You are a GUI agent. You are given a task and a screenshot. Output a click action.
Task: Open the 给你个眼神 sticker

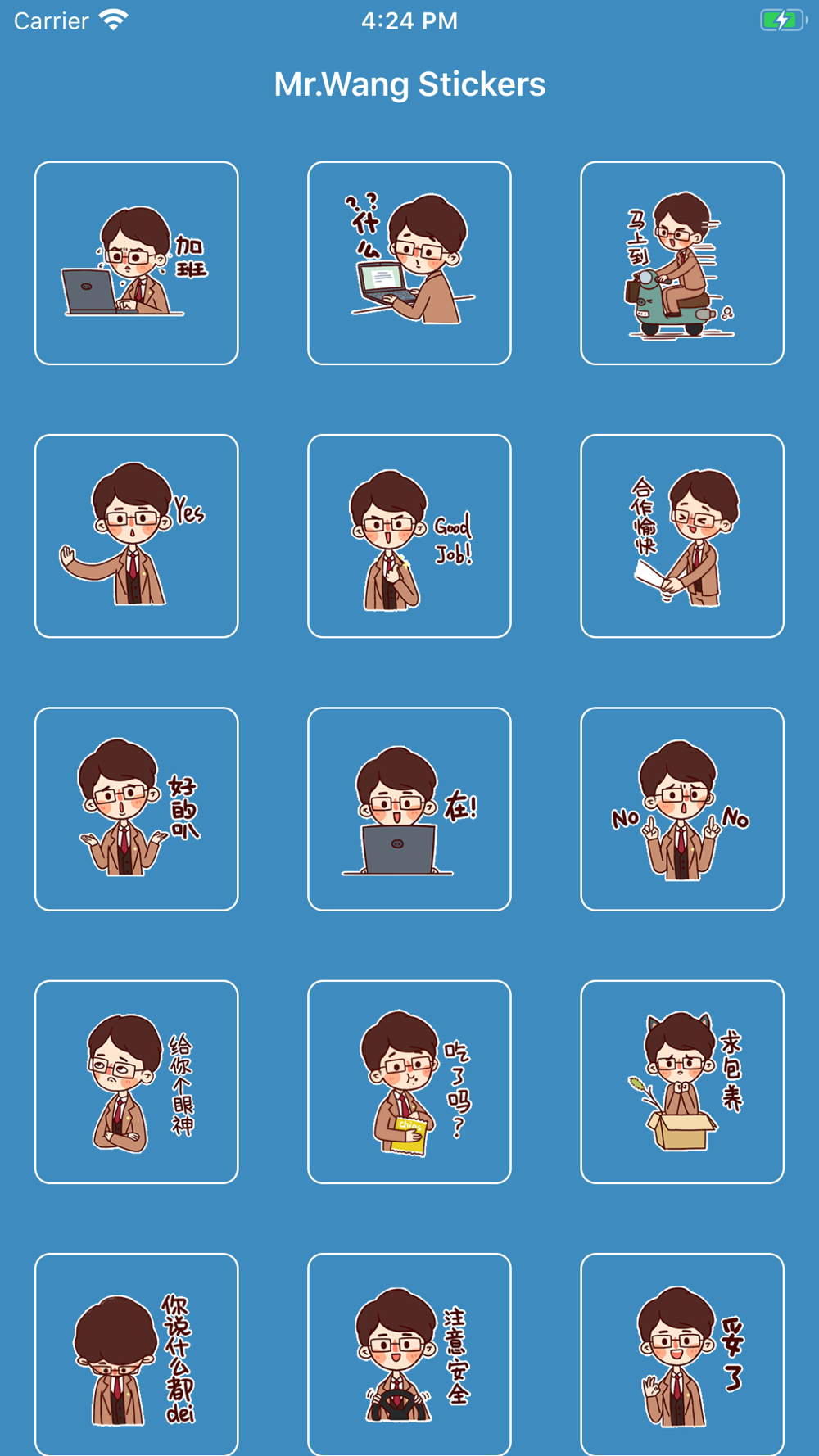point(137,1082)
